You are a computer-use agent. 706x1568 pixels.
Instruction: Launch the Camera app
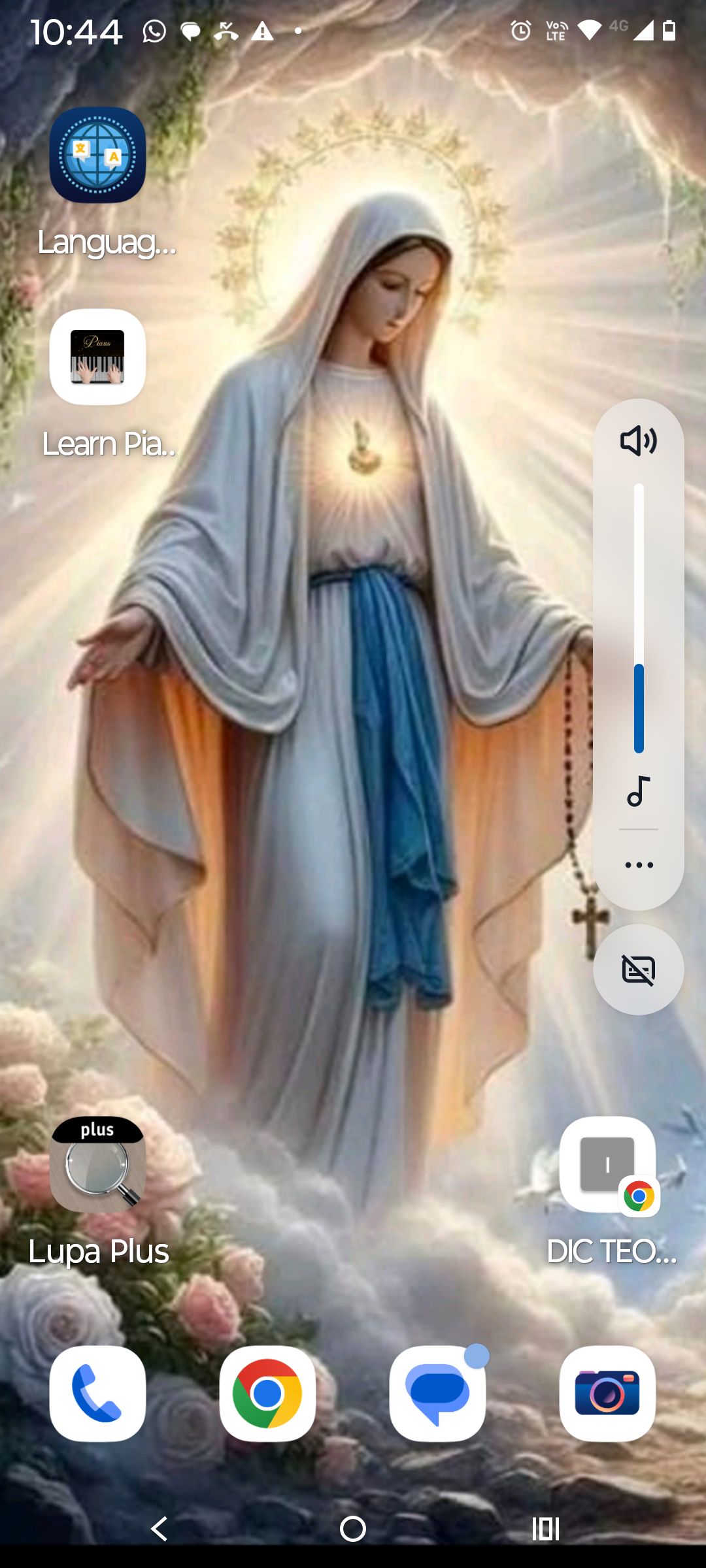(607, 1394)
